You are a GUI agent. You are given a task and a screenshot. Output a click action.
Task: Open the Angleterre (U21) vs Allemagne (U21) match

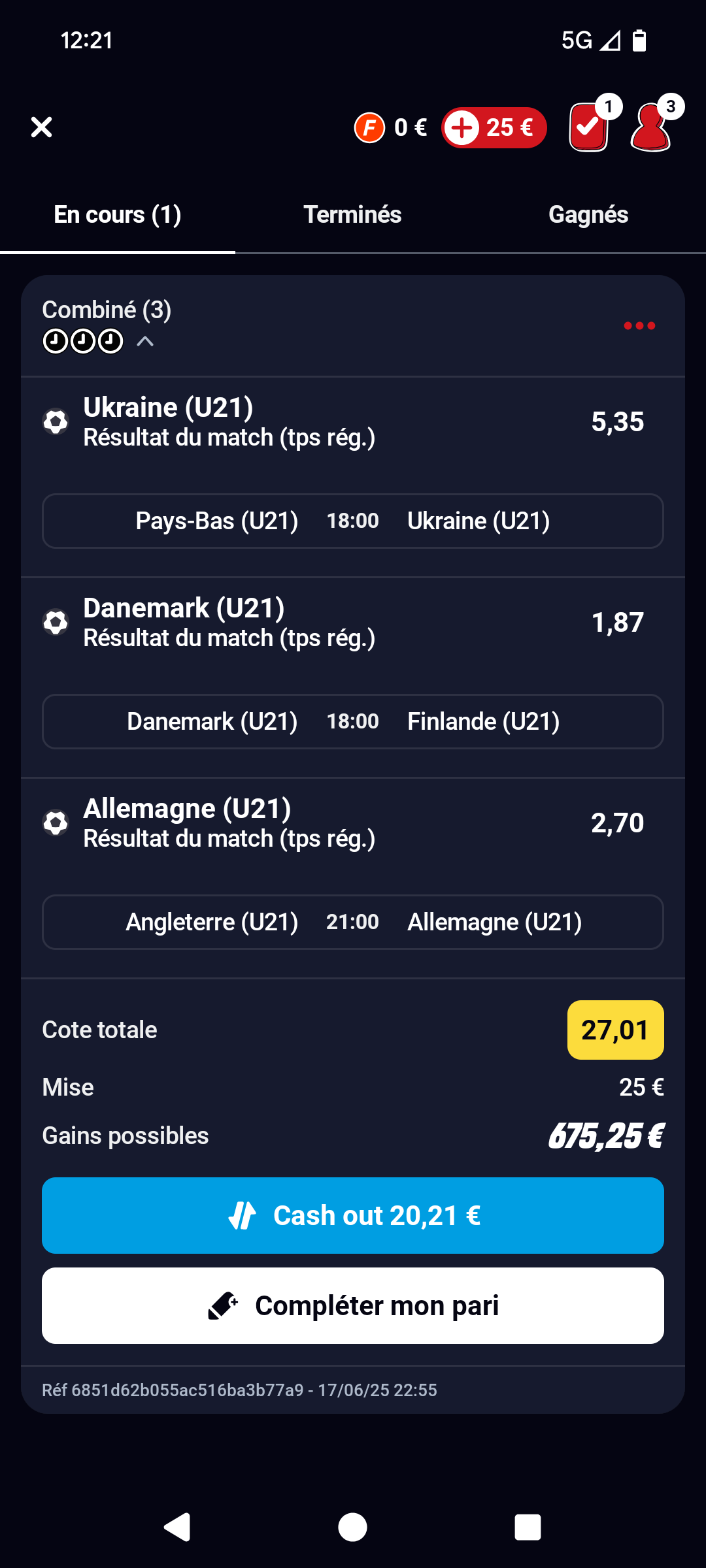pyautogui.click(x=353, y=922)
